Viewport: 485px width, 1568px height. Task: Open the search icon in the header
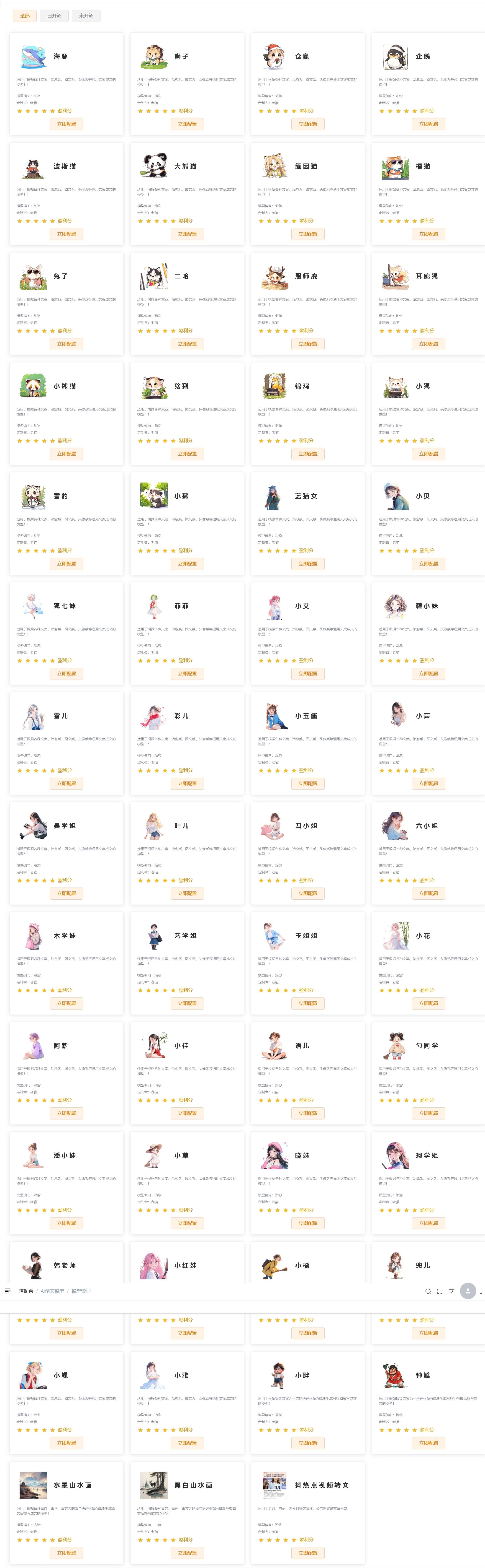click(428, 1291)
